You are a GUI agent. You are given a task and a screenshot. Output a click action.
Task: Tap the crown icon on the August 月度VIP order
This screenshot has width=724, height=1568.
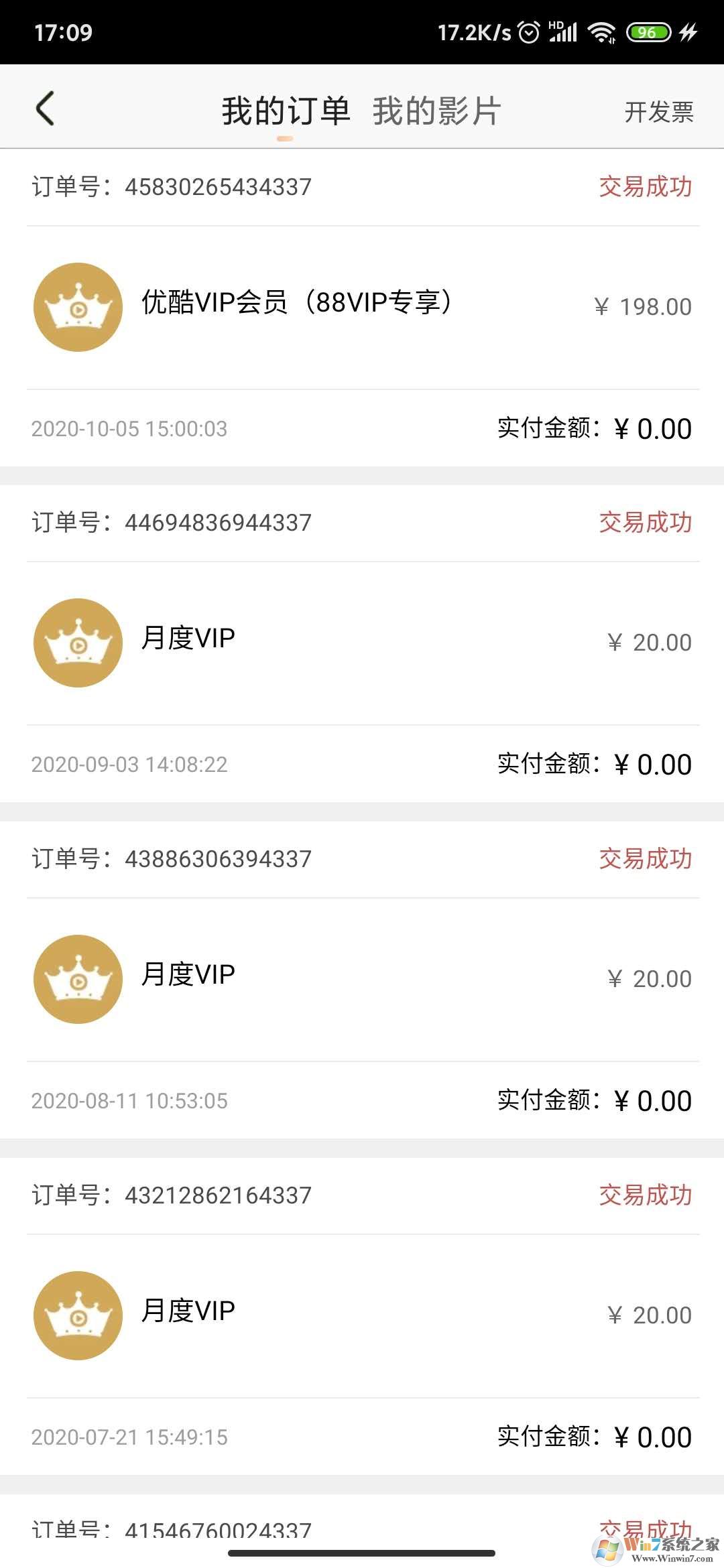[x=77, y=979]
